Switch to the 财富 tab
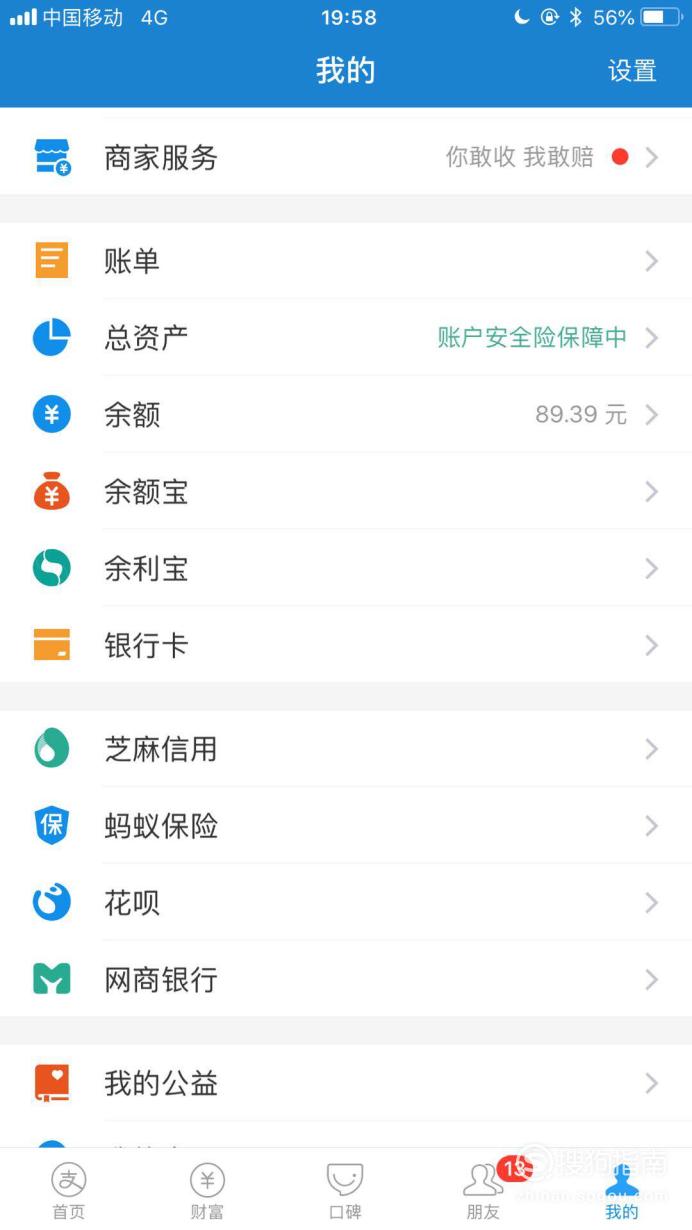This screenshot has width=692, height=1230. click(x=207, y=1190)
